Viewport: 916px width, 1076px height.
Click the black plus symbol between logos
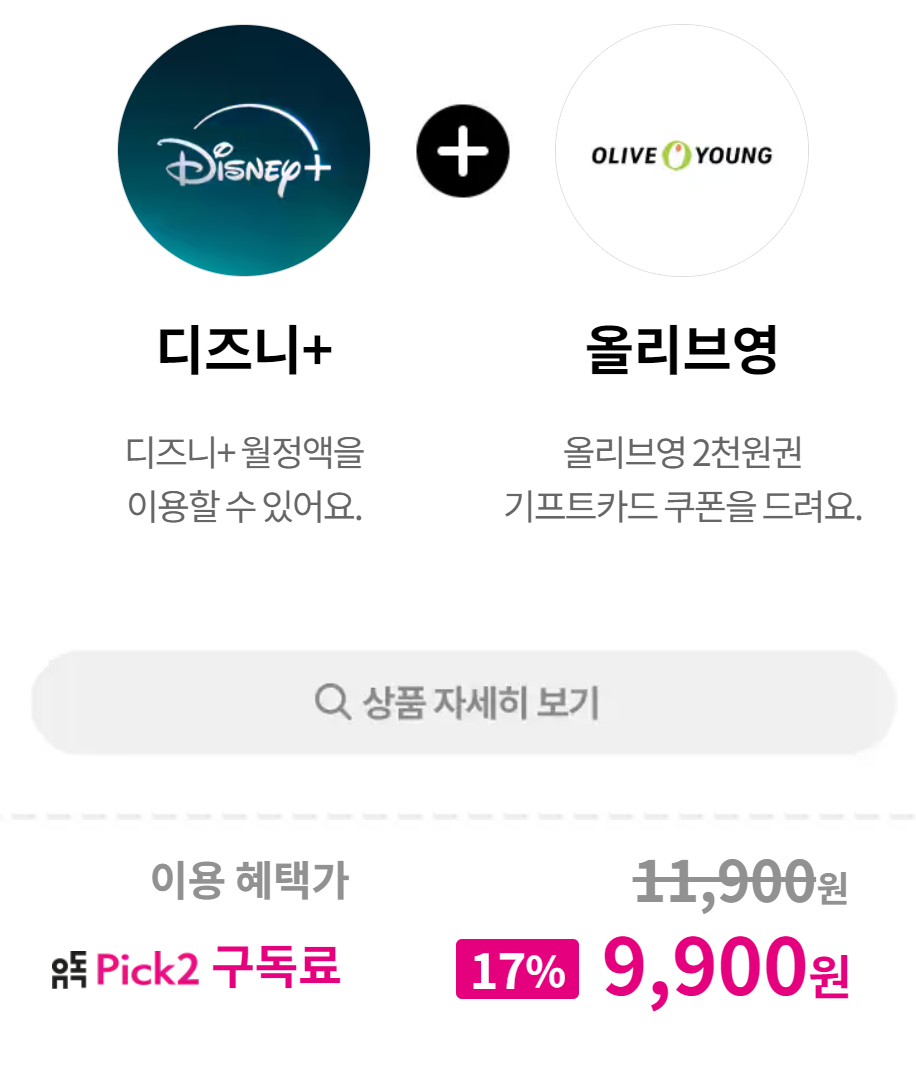462,150
